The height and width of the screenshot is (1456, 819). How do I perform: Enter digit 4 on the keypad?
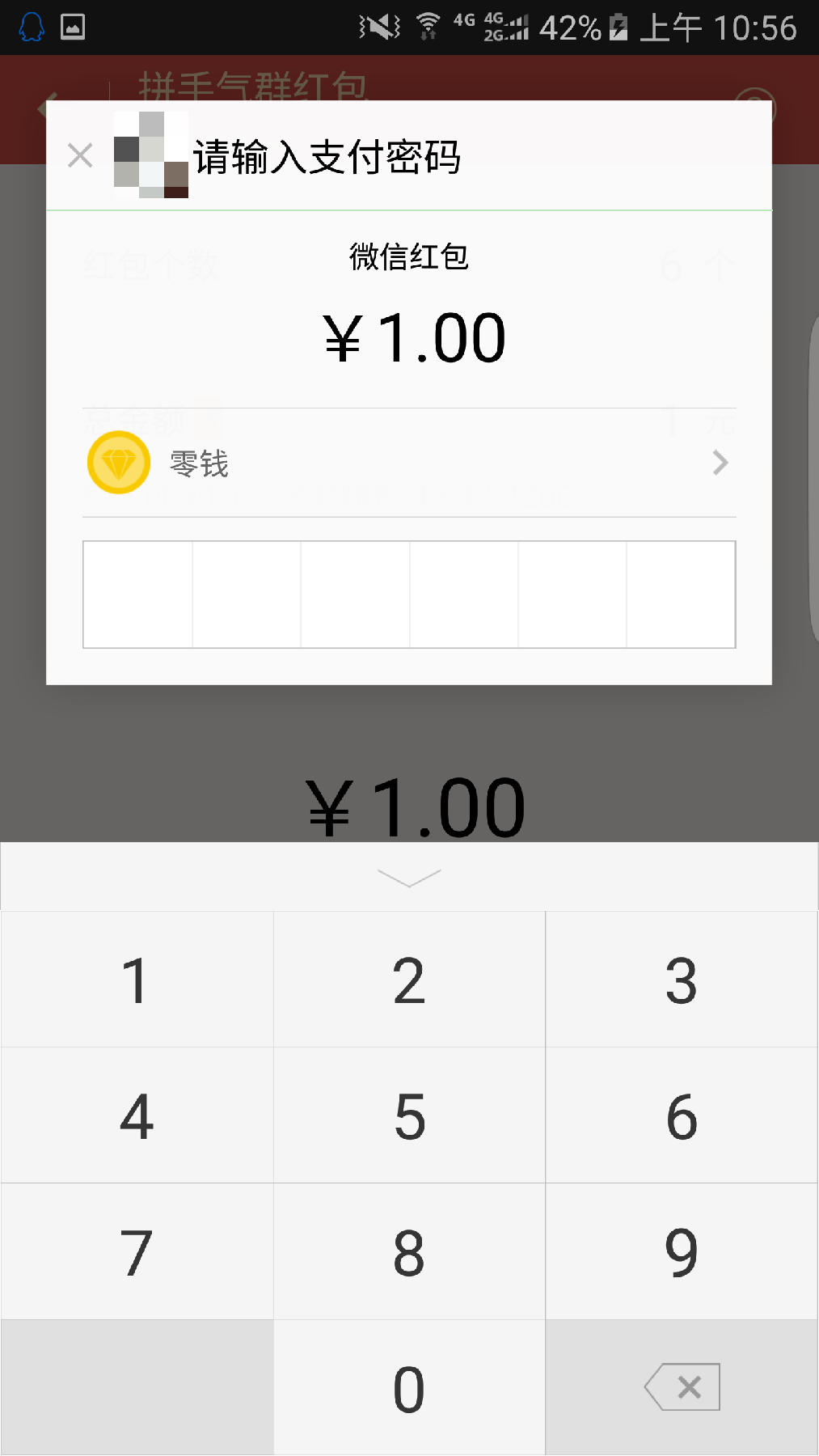point(137,1116)
